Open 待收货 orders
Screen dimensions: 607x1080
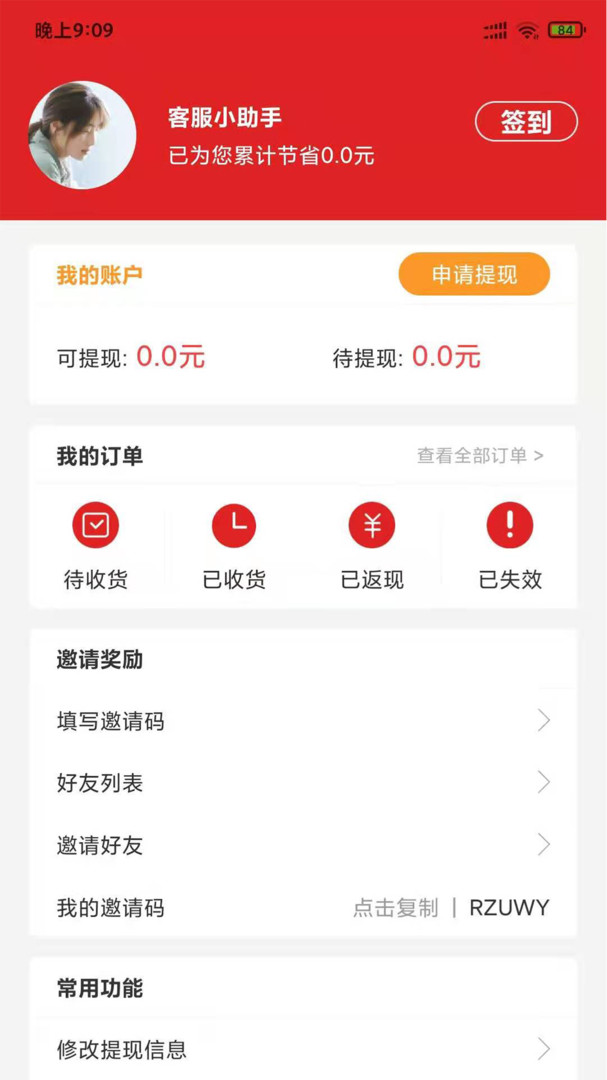coord(96,545)
